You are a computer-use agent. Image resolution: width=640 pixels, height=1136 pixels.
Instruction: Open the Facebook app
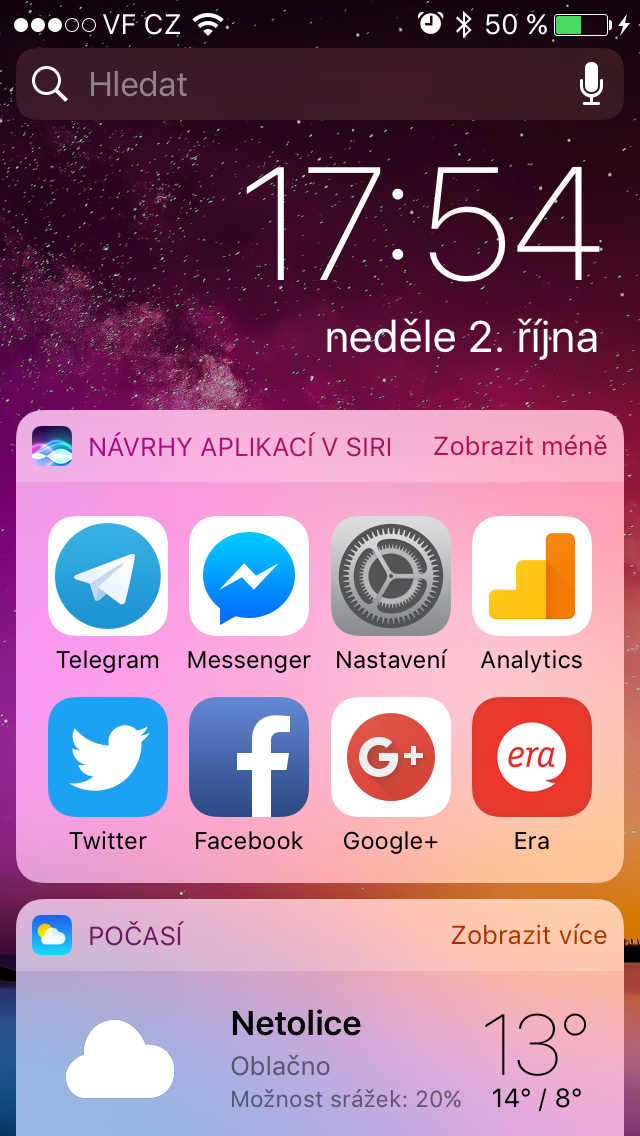pyautogui.click(x=249, y=757)
